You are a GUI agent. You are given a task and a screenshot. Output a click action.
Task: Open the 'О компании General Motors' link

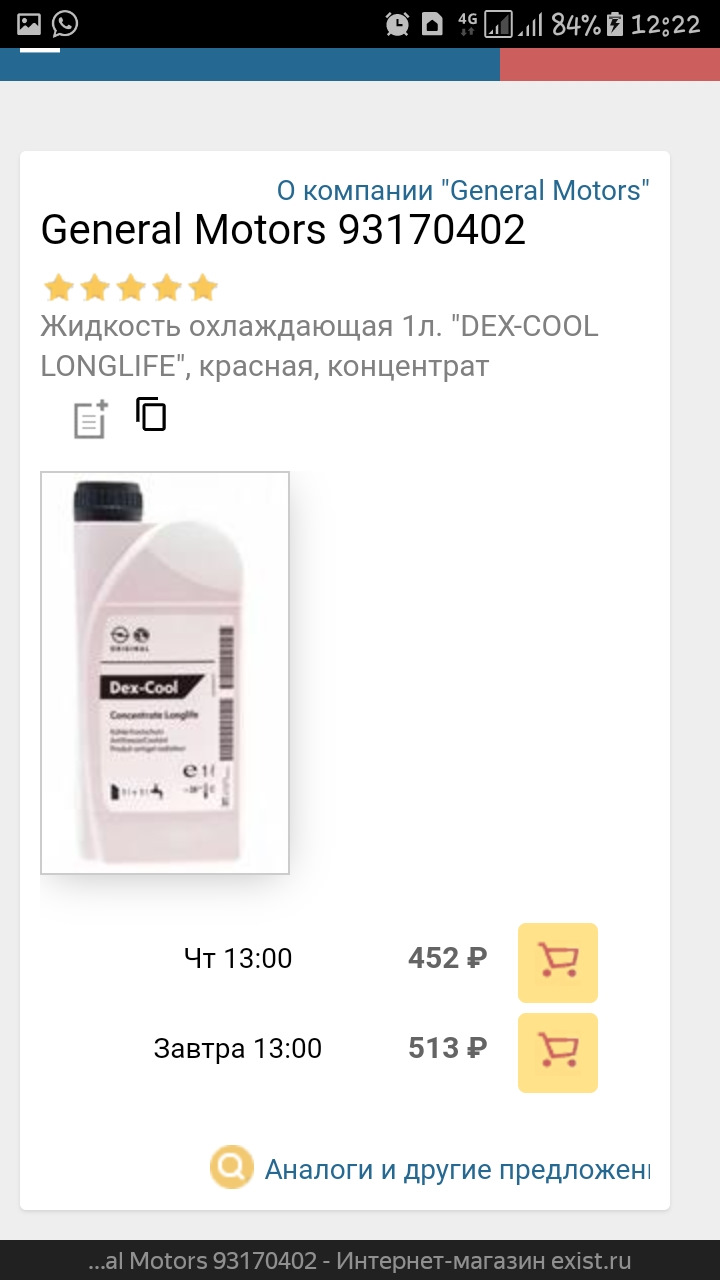463,190
